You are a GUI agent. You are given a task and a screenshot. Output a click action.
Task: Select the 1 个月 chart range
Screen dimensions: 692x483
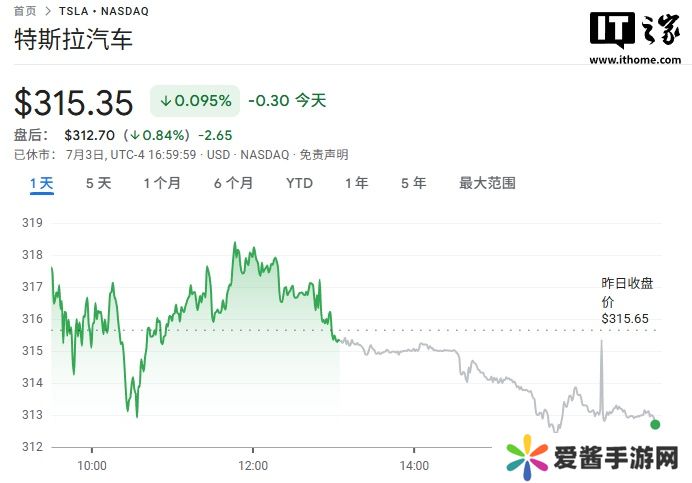coord(162,183)
